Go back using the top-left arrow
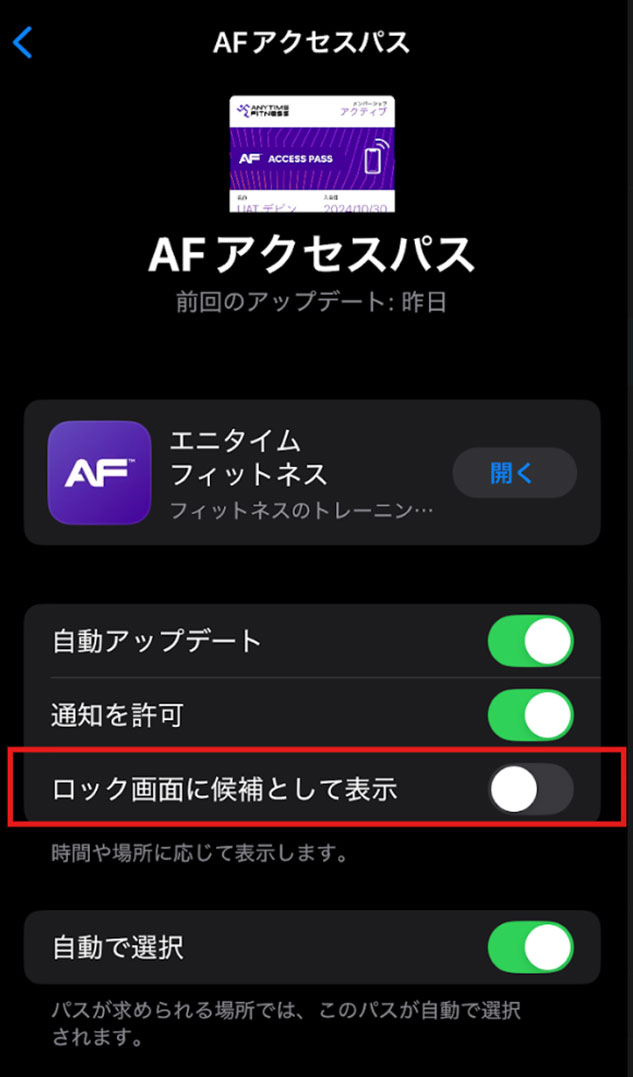The width and height of the screenshot is (633, 1077). (x=23, y=42)
